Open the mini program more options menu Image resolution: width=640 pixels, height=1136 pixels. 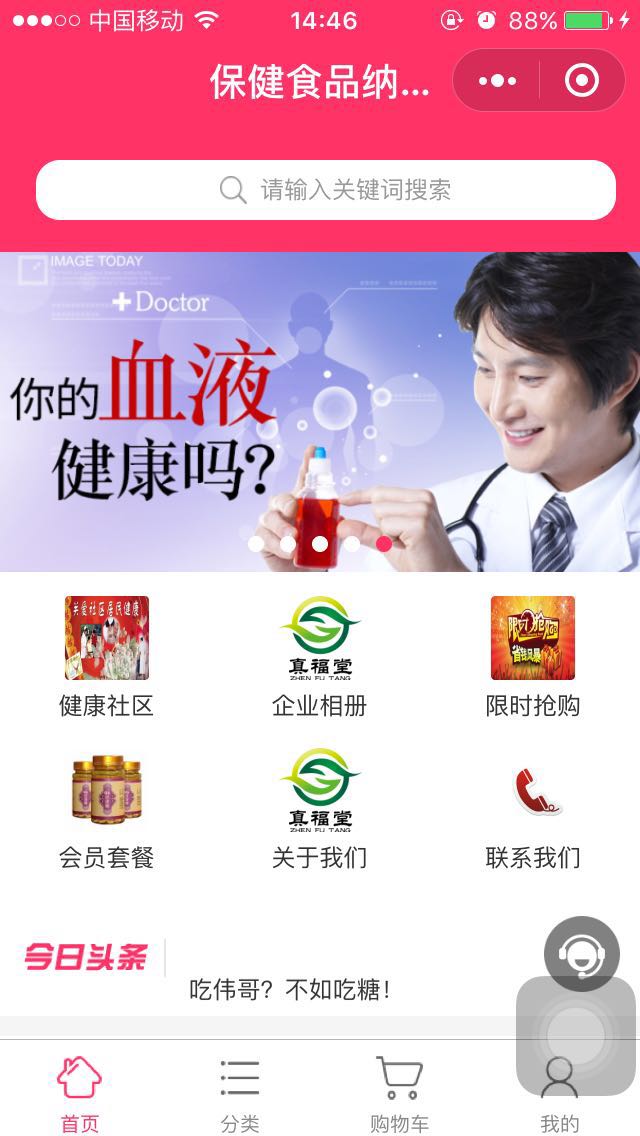pos(497,81)
